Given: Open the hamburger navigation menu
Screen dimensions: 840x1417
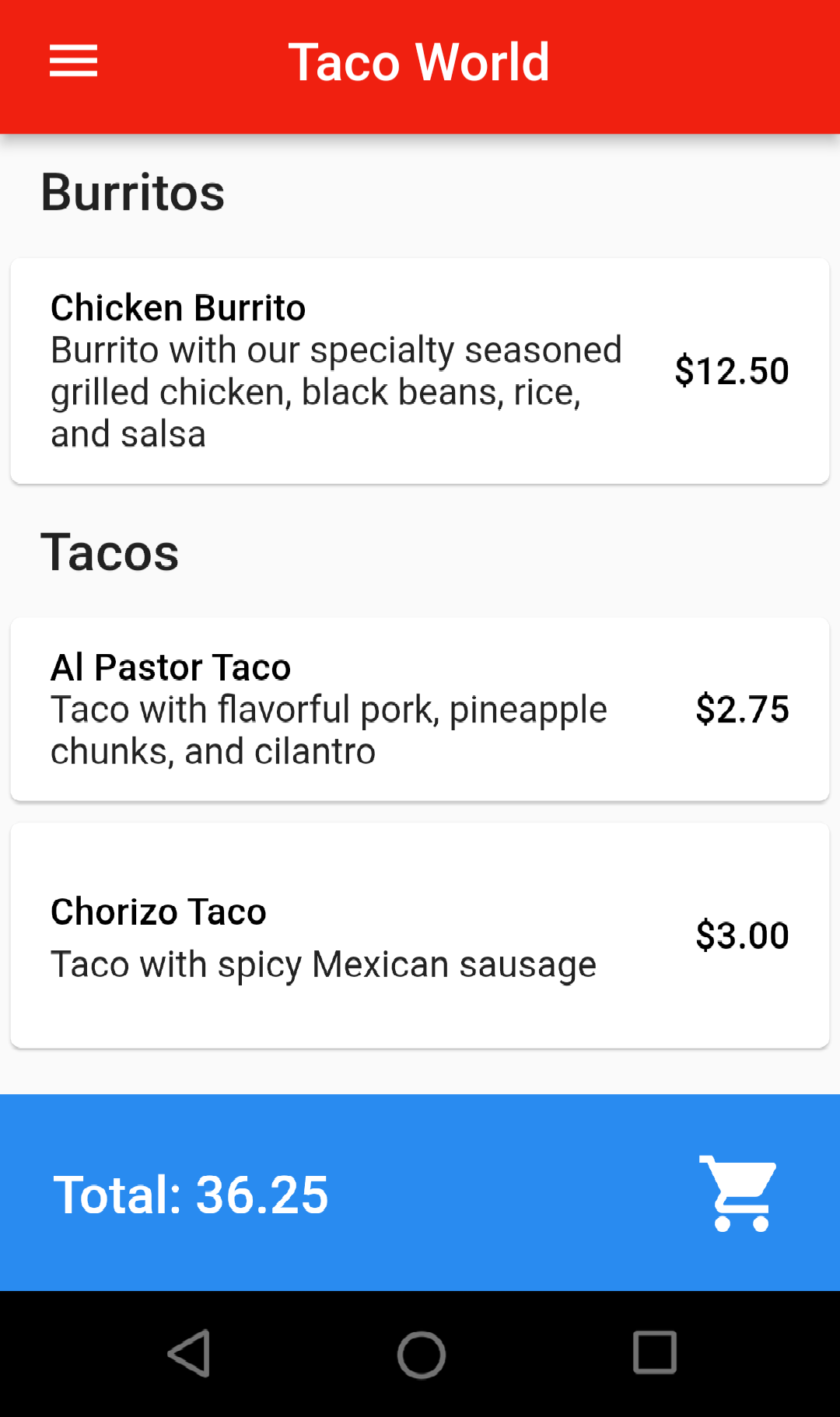Looking at the screenshot, I should [73, 61].
